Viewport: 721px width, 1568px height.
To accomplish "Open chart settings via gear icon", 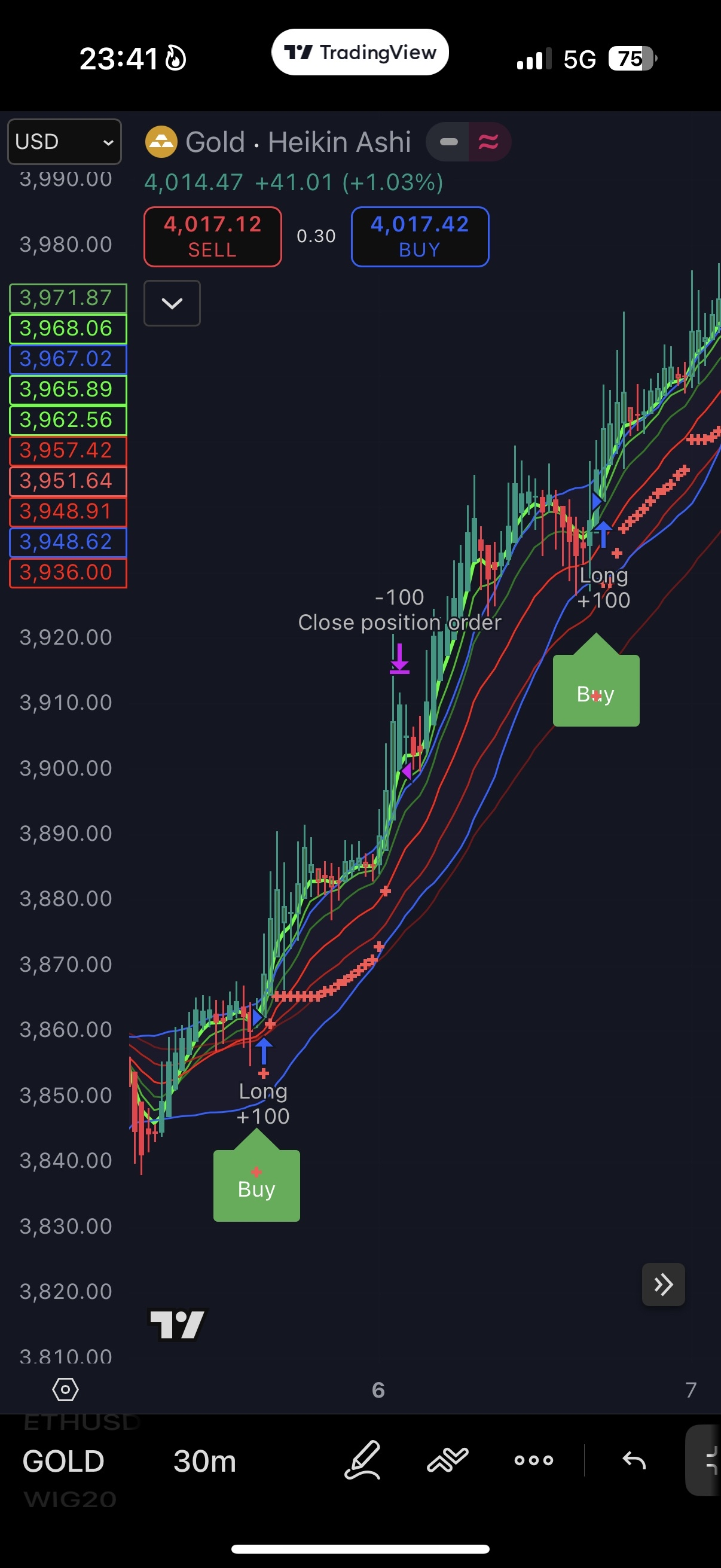I will pyautogui.click(x=65, y=1390).
